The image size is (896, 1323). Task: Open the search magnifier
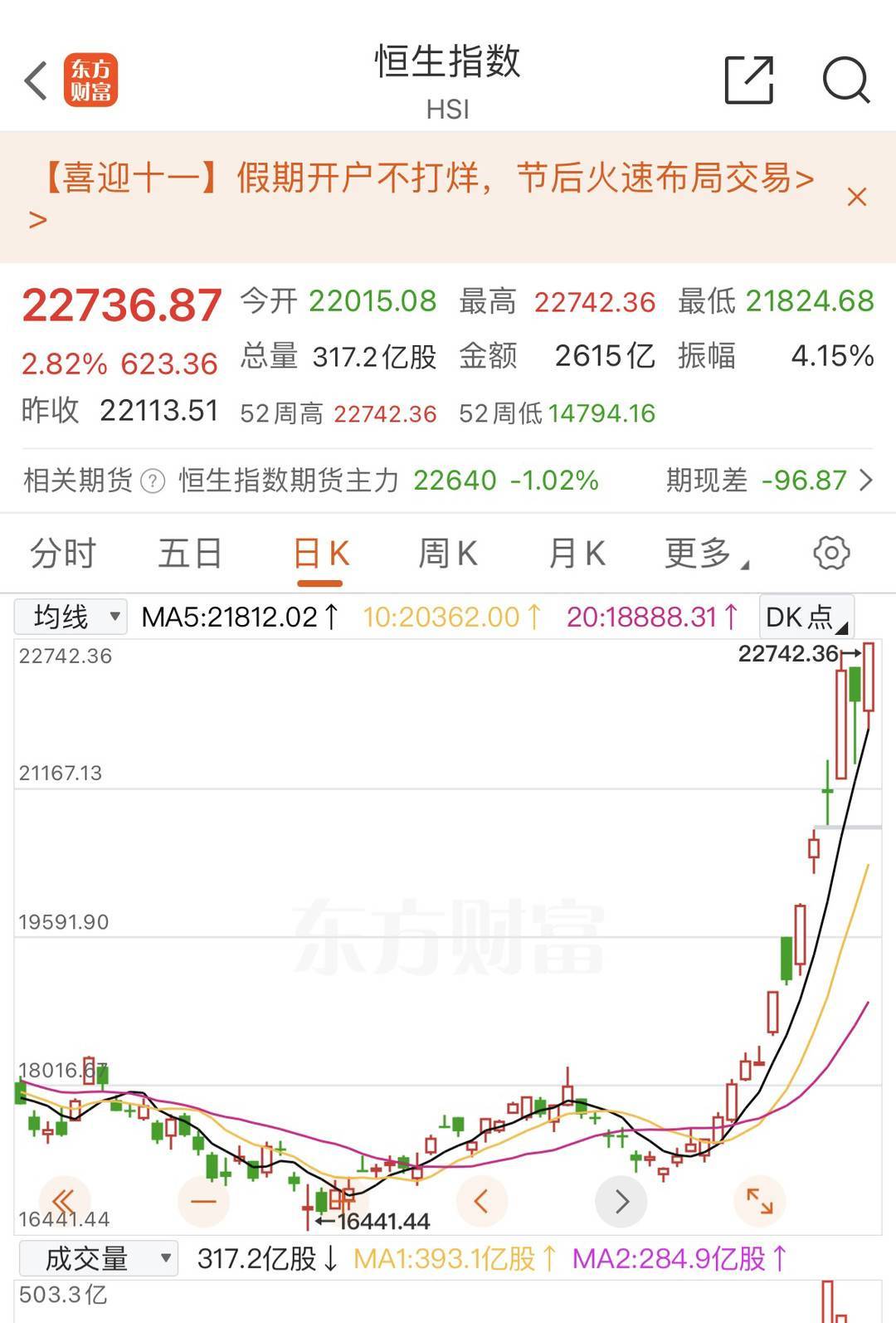coord(845,81)
